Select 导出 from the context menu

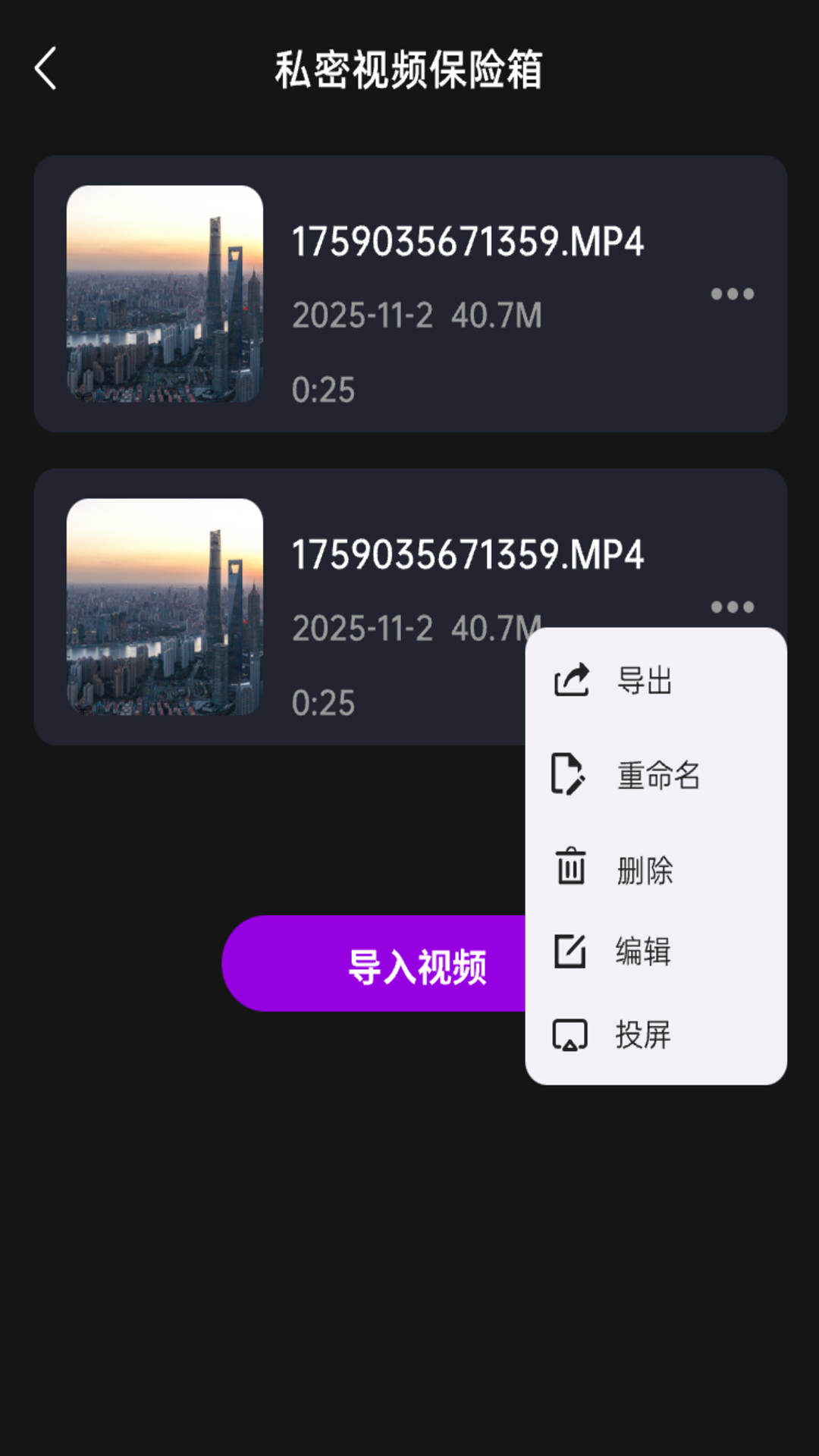pyautogui.click(x=643, y=679)
